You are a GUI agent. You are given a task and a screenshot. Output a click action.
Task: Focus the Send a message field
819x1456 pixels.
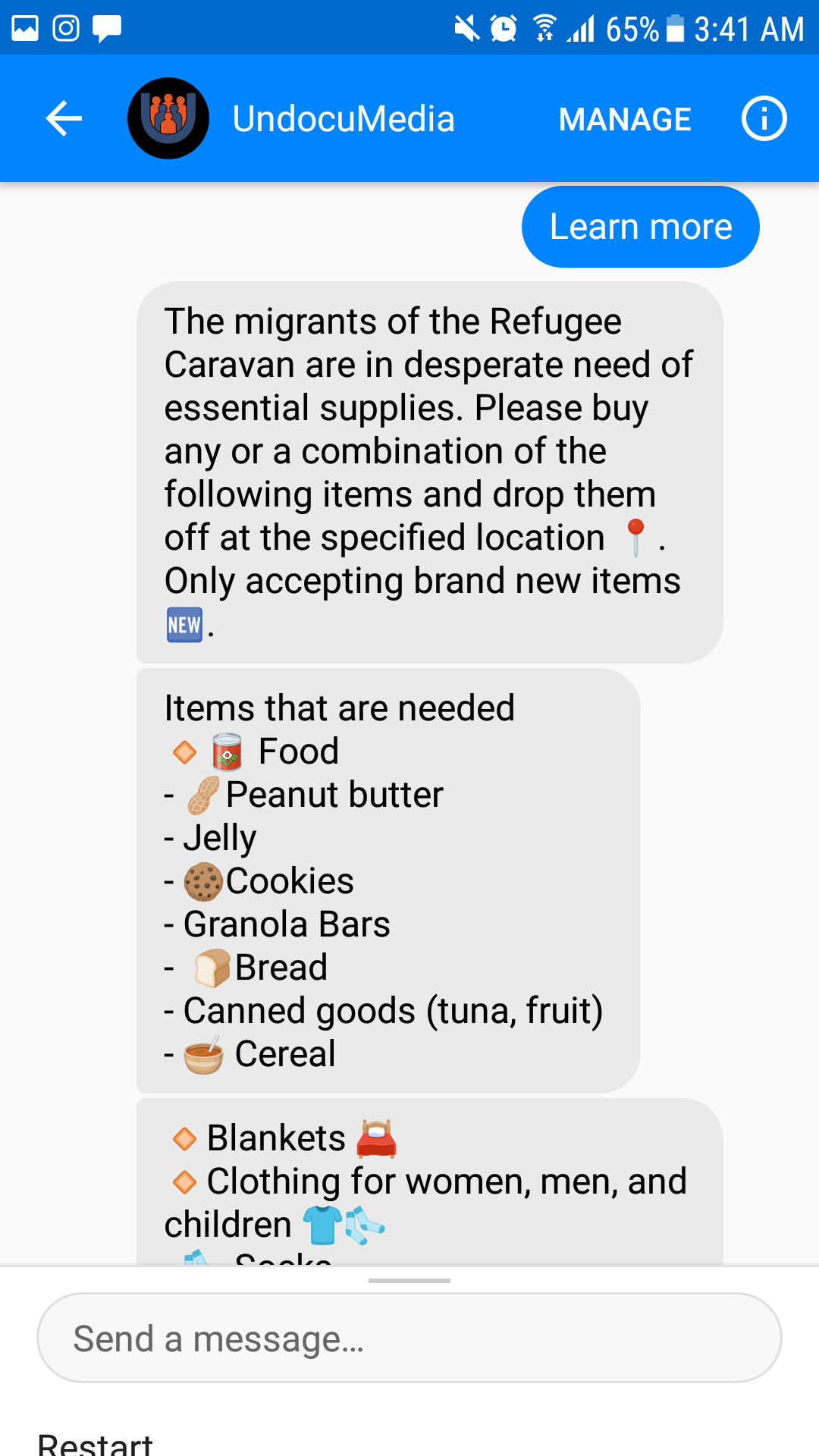pyautogui.click(x=409, y=1338)
